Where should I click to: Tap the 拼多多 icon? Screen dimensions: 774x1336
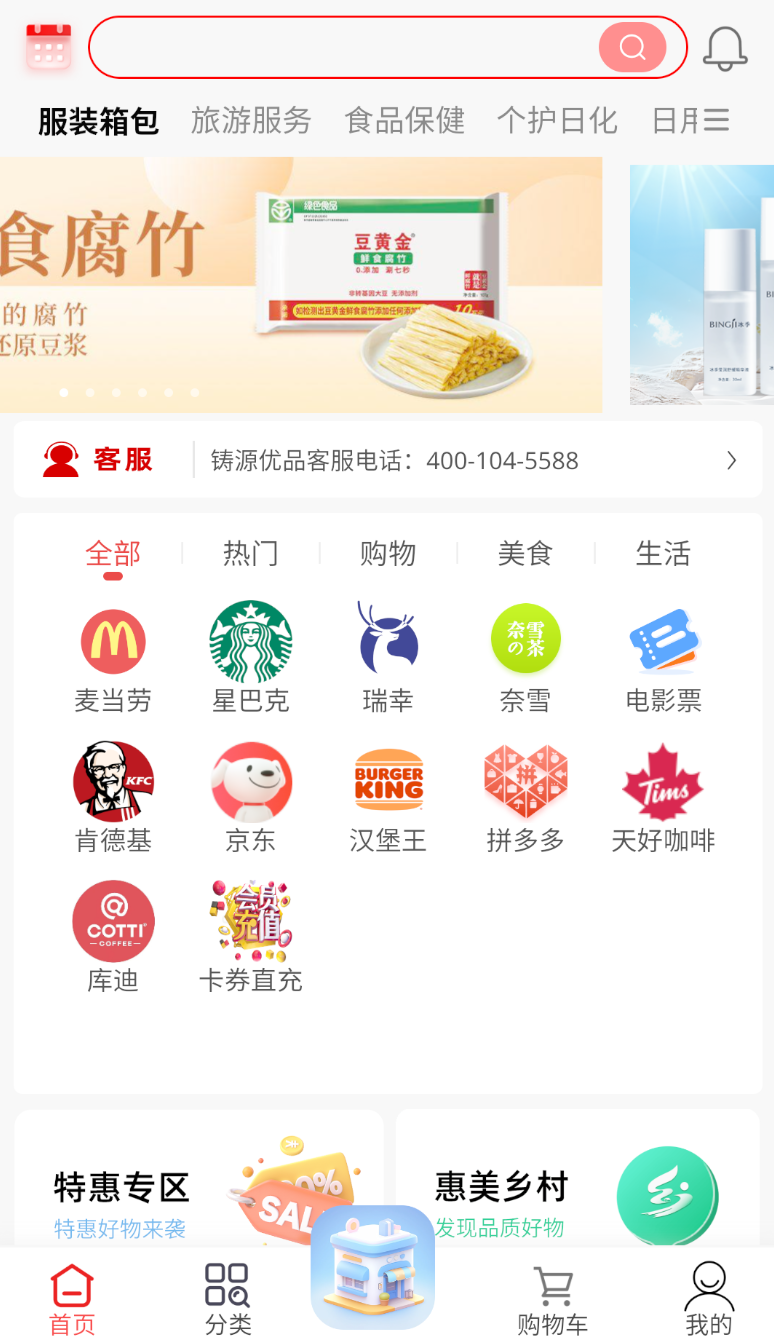pyautogui.click(x=525, y=779)
